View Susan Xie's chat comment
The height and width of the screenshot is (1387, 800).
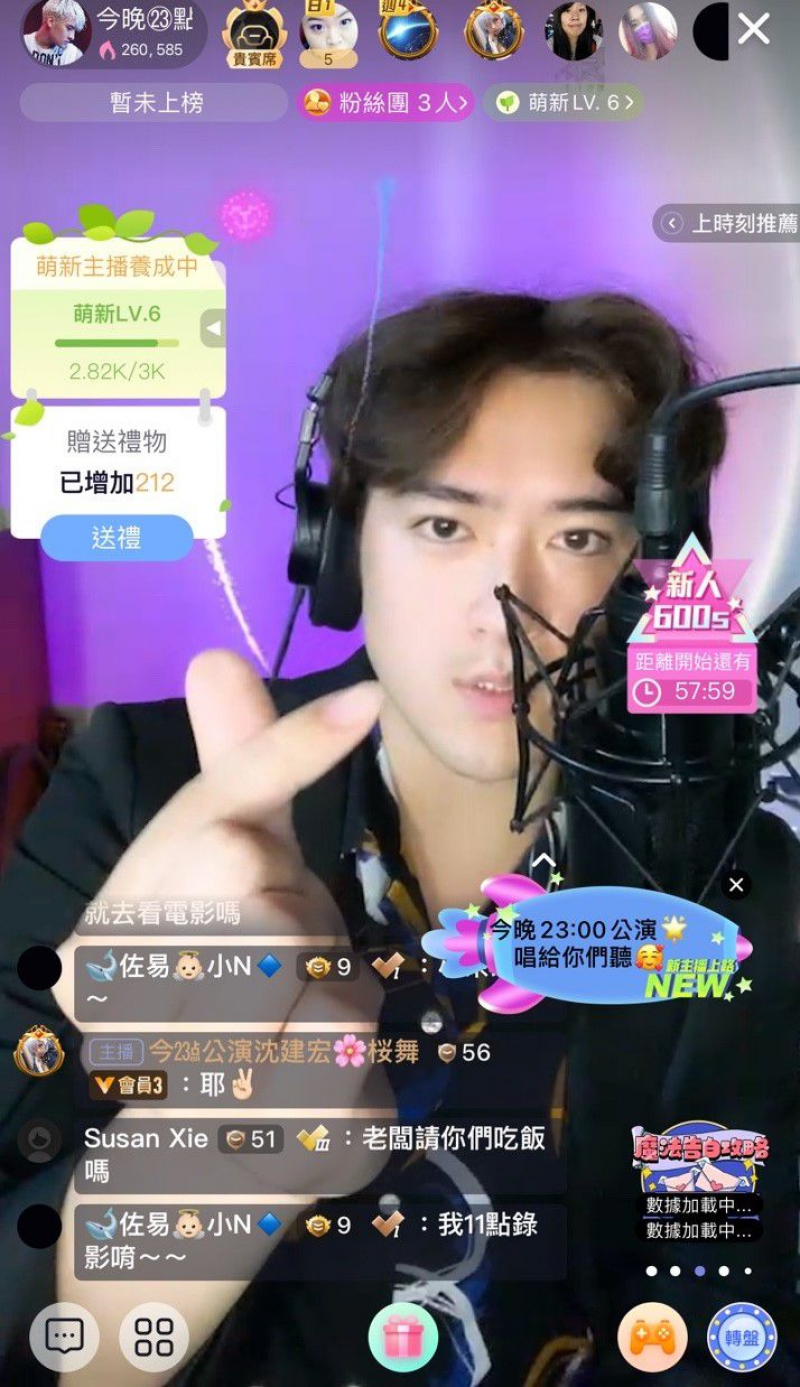(x=315, y=1154)
